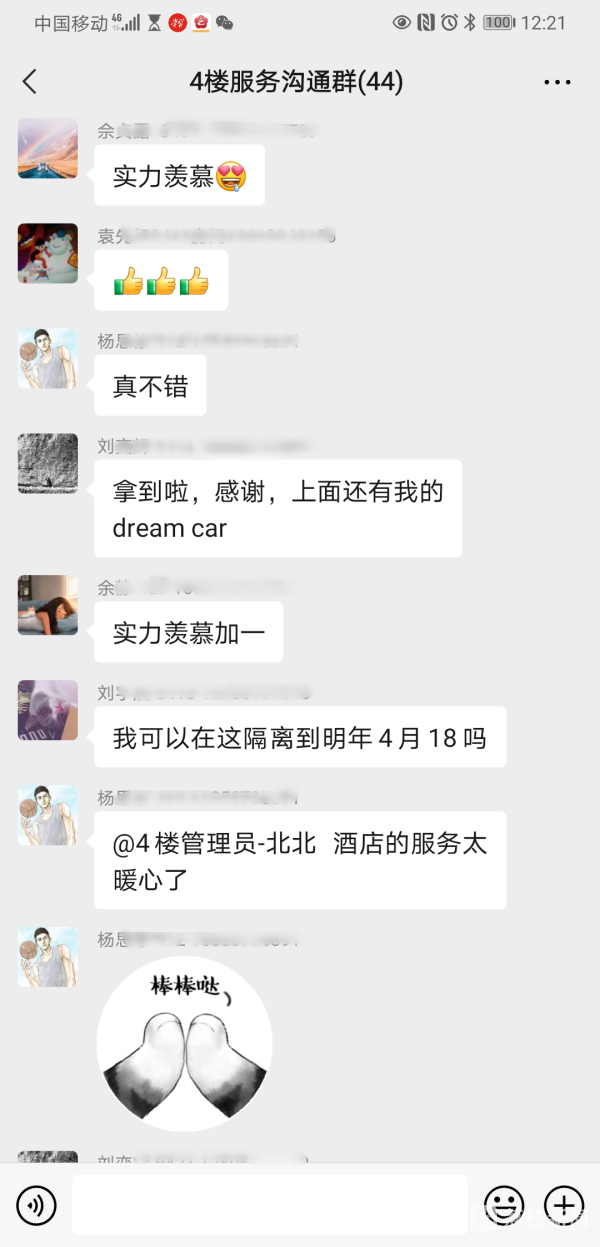Open avatar beside the "隔离到明年4月18" message
Screen dimensions: 600x1247
coord(48,710)
